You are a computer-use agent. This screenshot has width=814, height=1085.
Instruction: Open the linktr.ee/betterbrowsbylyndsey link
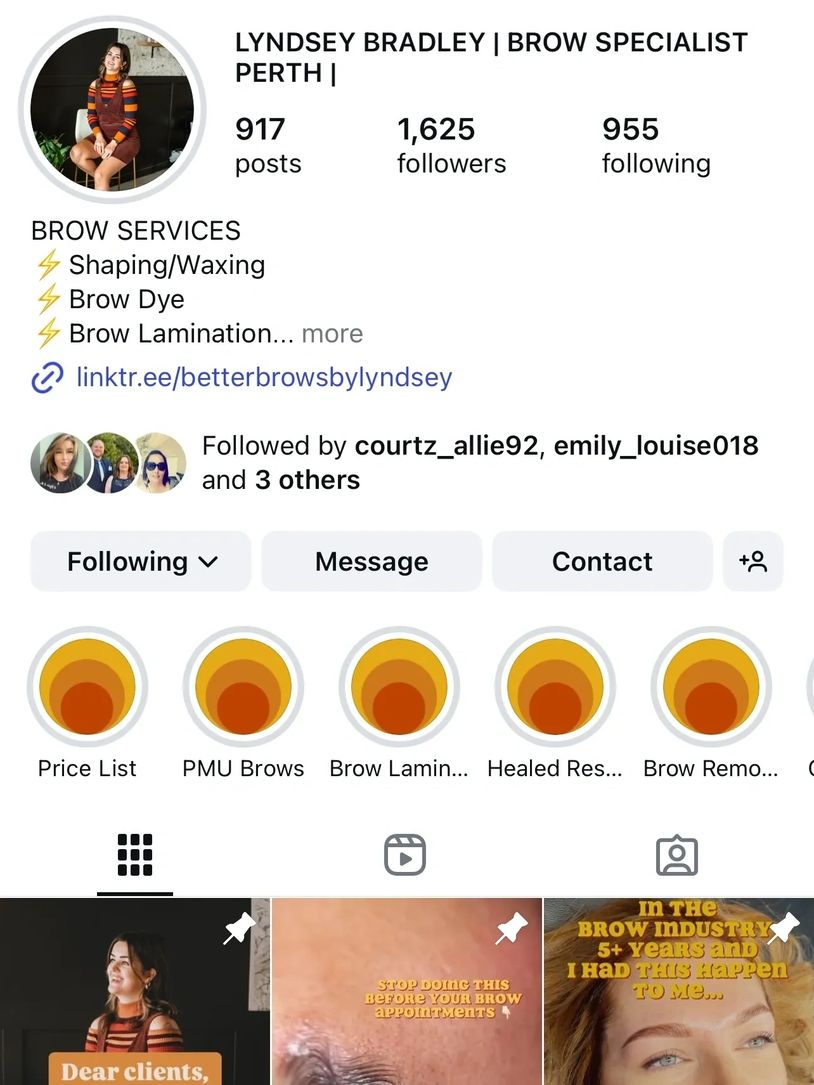[x=264, y=378]
